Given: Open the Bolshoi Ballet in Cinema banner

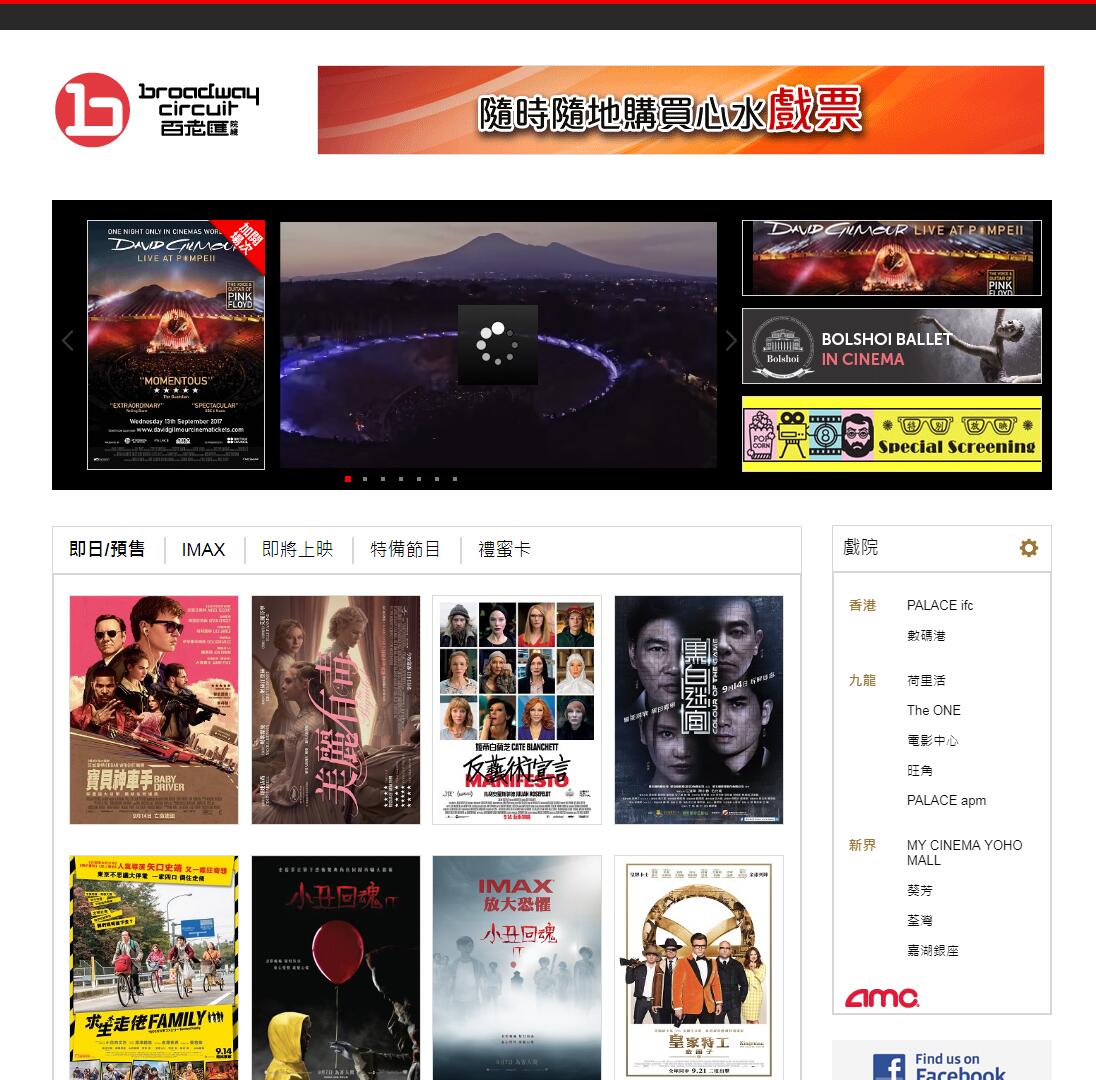Looking at the screenshot, I should [x=891, y=346].
